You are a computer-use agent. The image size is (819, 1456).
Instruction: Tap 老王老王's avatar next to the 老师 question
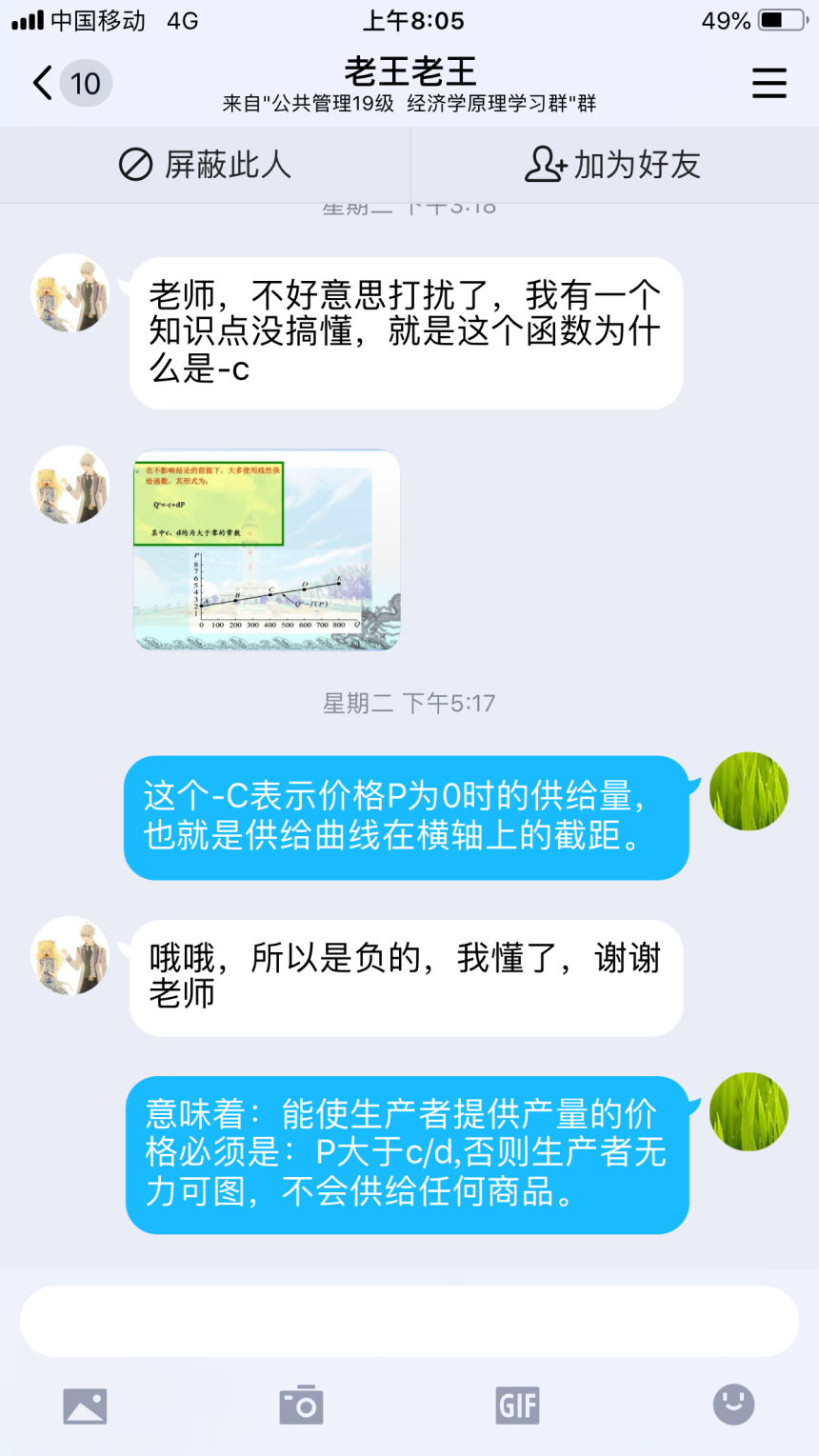pyautogui.click(x=70, y=292)
